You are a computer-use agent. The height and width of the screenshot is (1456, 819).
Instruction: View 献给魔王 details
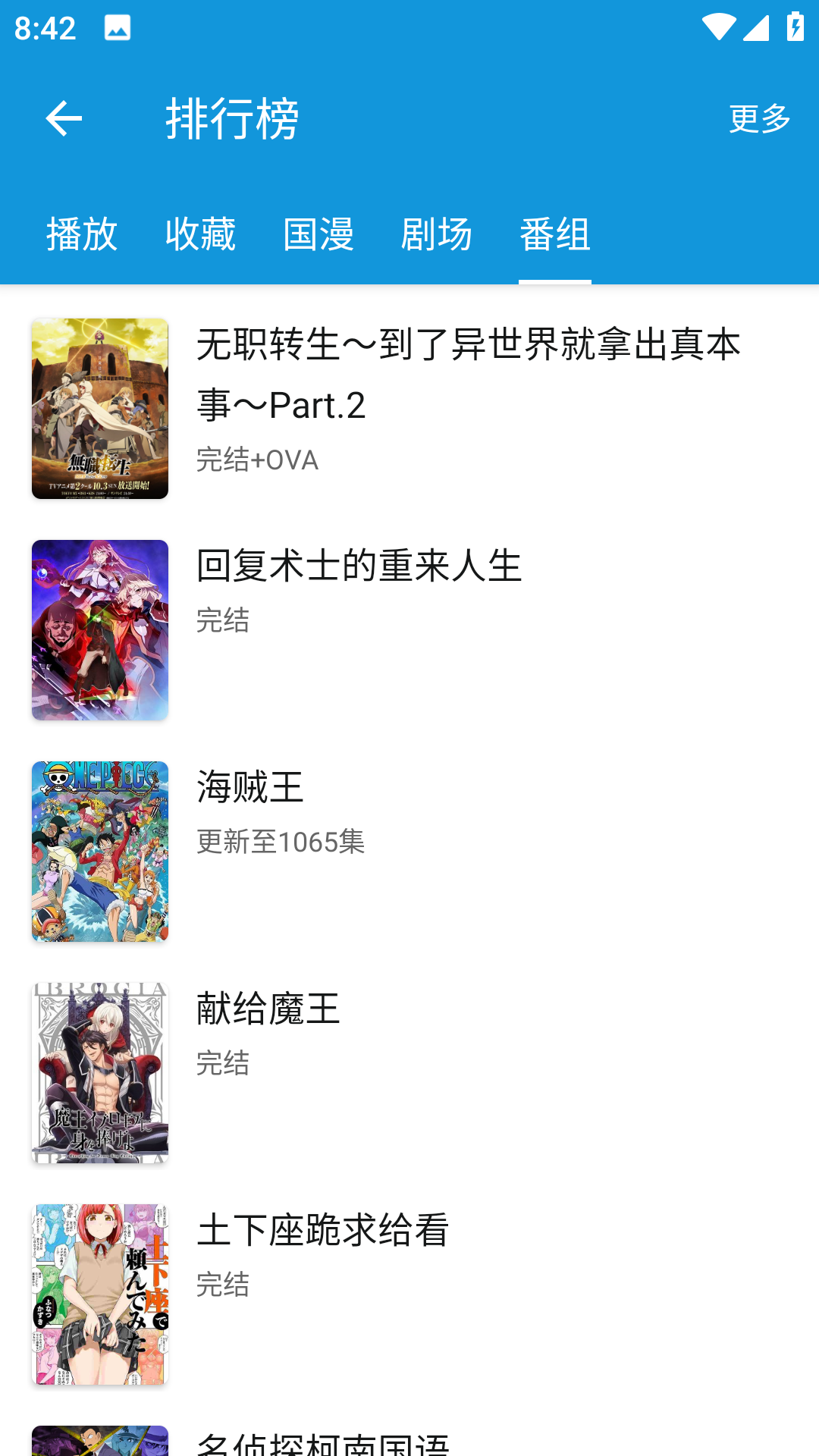[x=409, y=1072]
